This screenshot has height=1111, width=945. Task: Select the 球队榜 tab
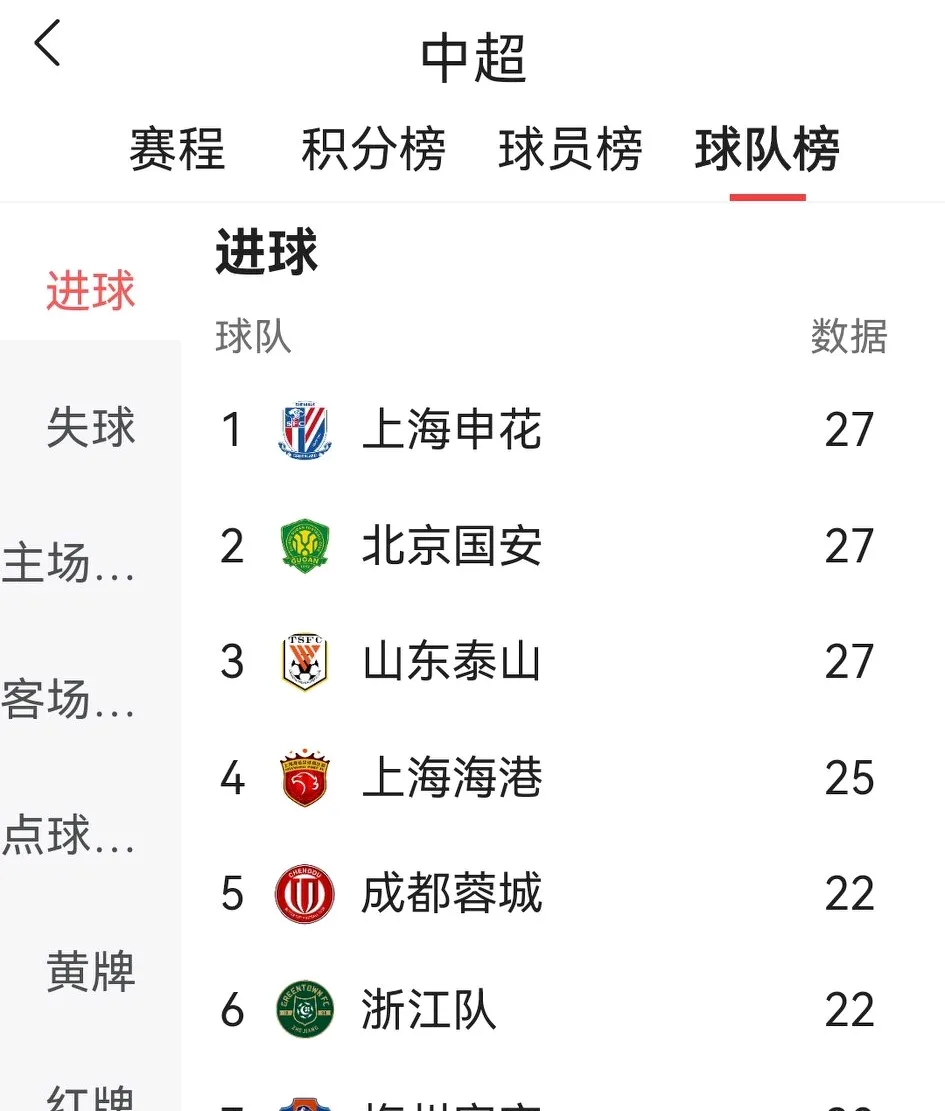click(767, 151)
